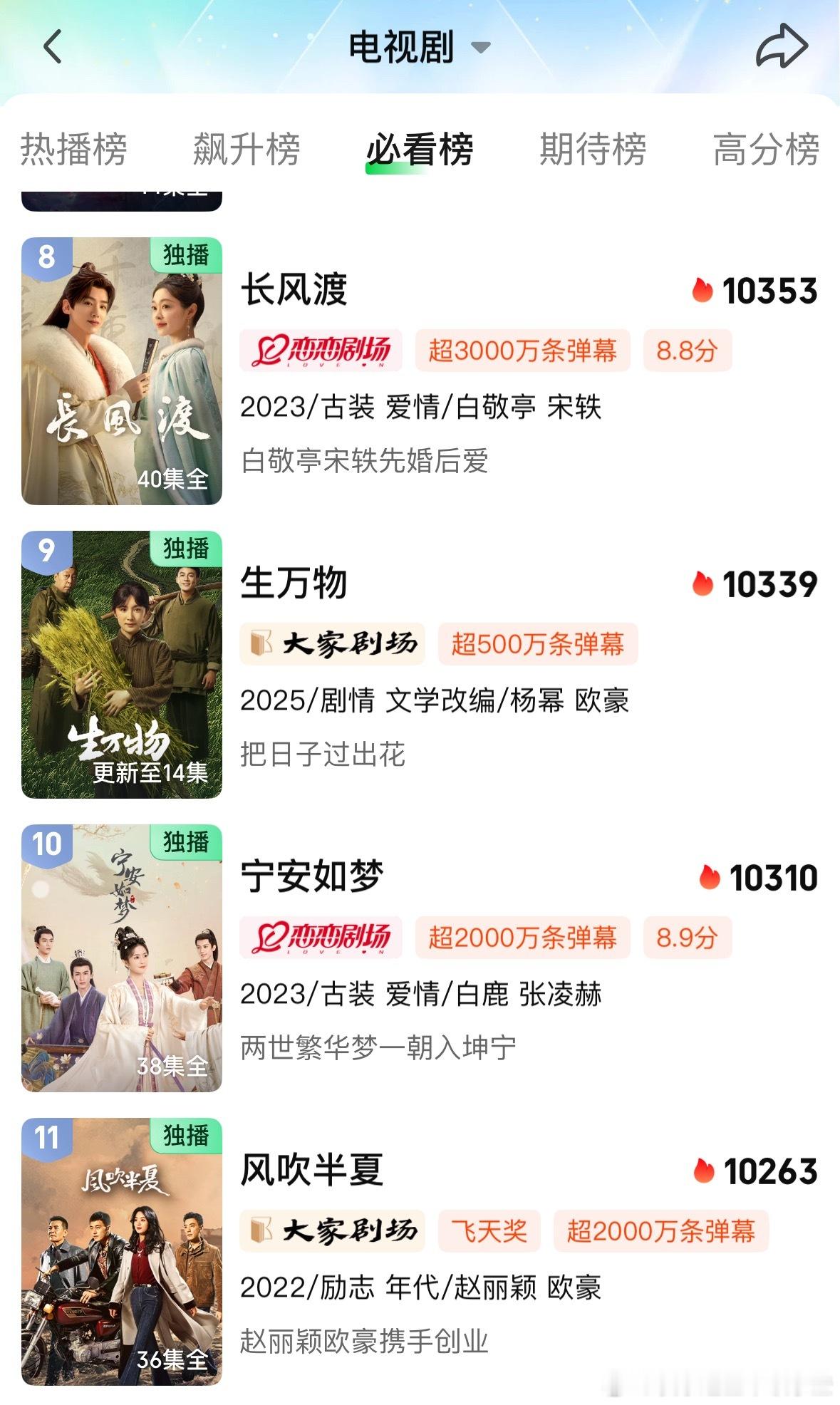Switch to the 热播榜 tab
Viewport: 840px width, 1405px height.
click(x=73, y=149)
